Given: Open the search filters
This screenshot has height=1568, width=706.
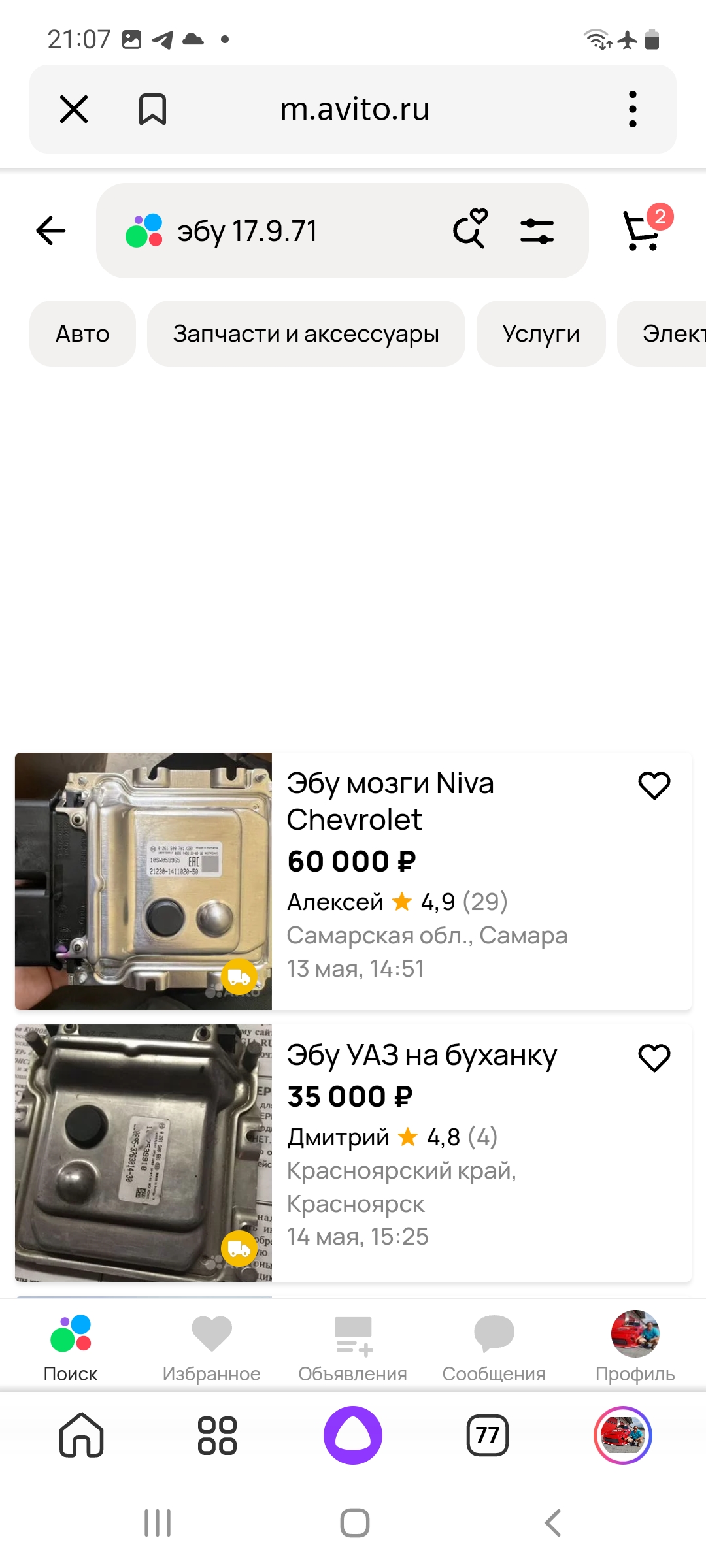Looking at the screenshot, I should click(537, 231).
